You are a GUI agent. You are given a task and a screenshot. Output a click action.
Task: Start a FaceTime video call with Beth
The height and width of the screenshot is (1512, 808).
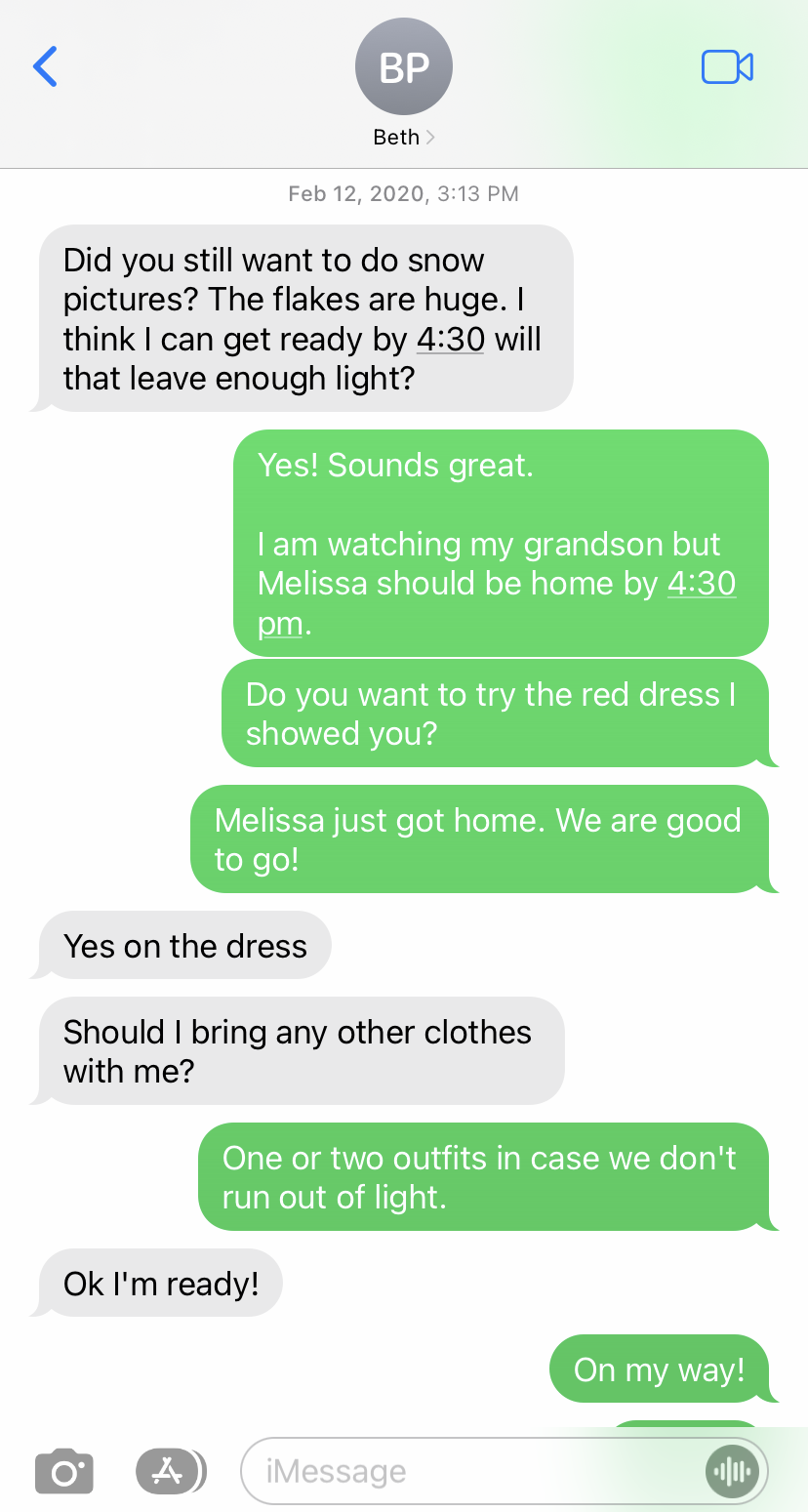click(x=727, y=66)
